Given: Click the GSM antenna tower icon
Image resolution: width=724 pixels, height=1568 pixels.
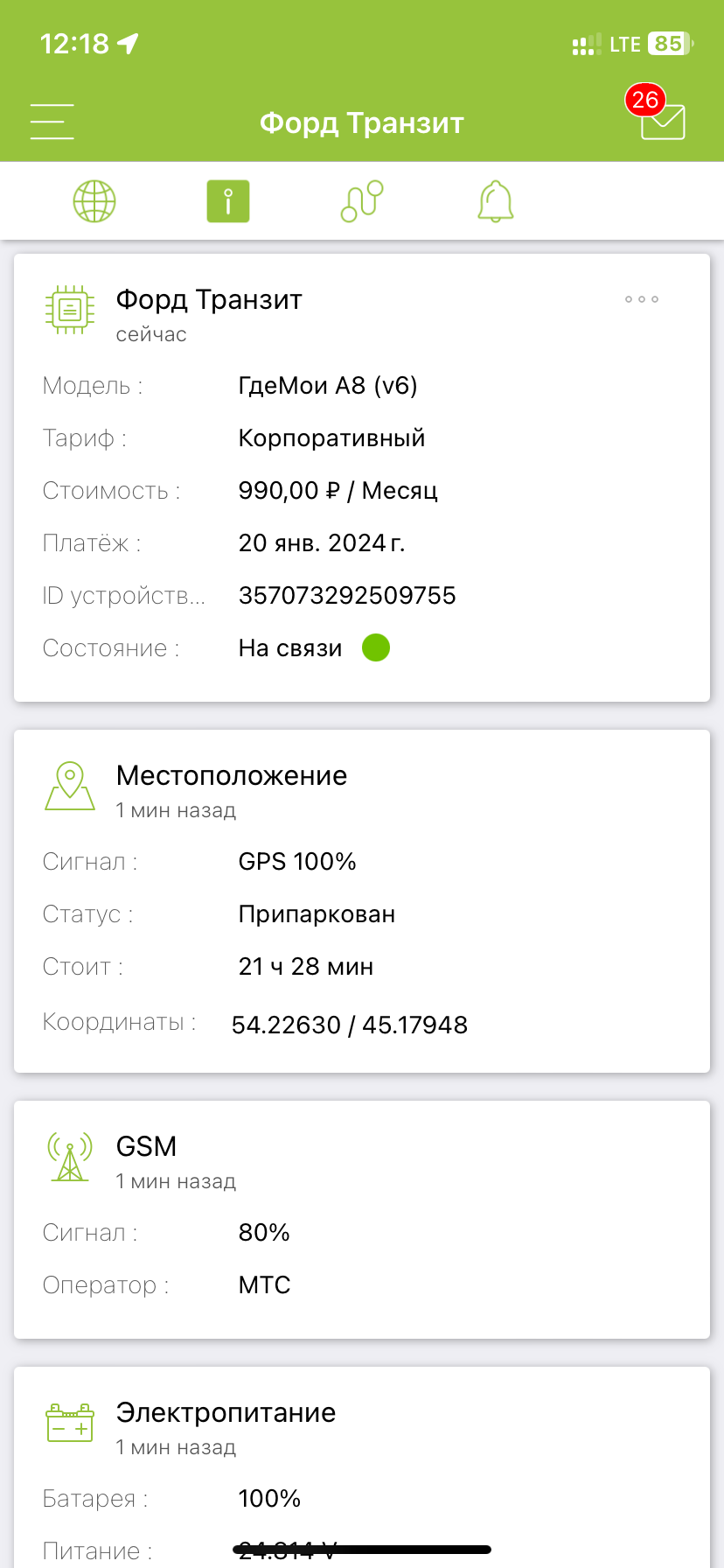Looking at the screenshot, I should pyautogui.click(x=69, y=1155).
